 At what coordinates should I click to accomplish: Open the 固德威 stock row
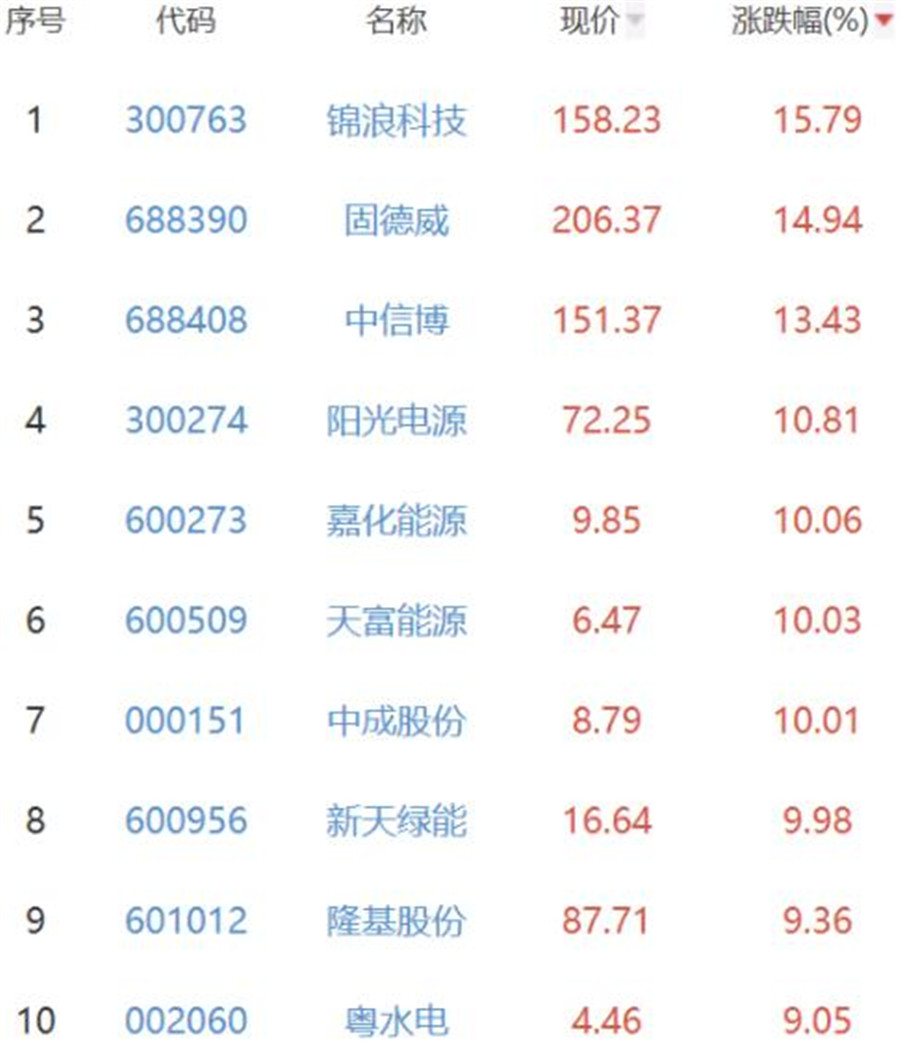pyautogui.click(x=396, y=221)
